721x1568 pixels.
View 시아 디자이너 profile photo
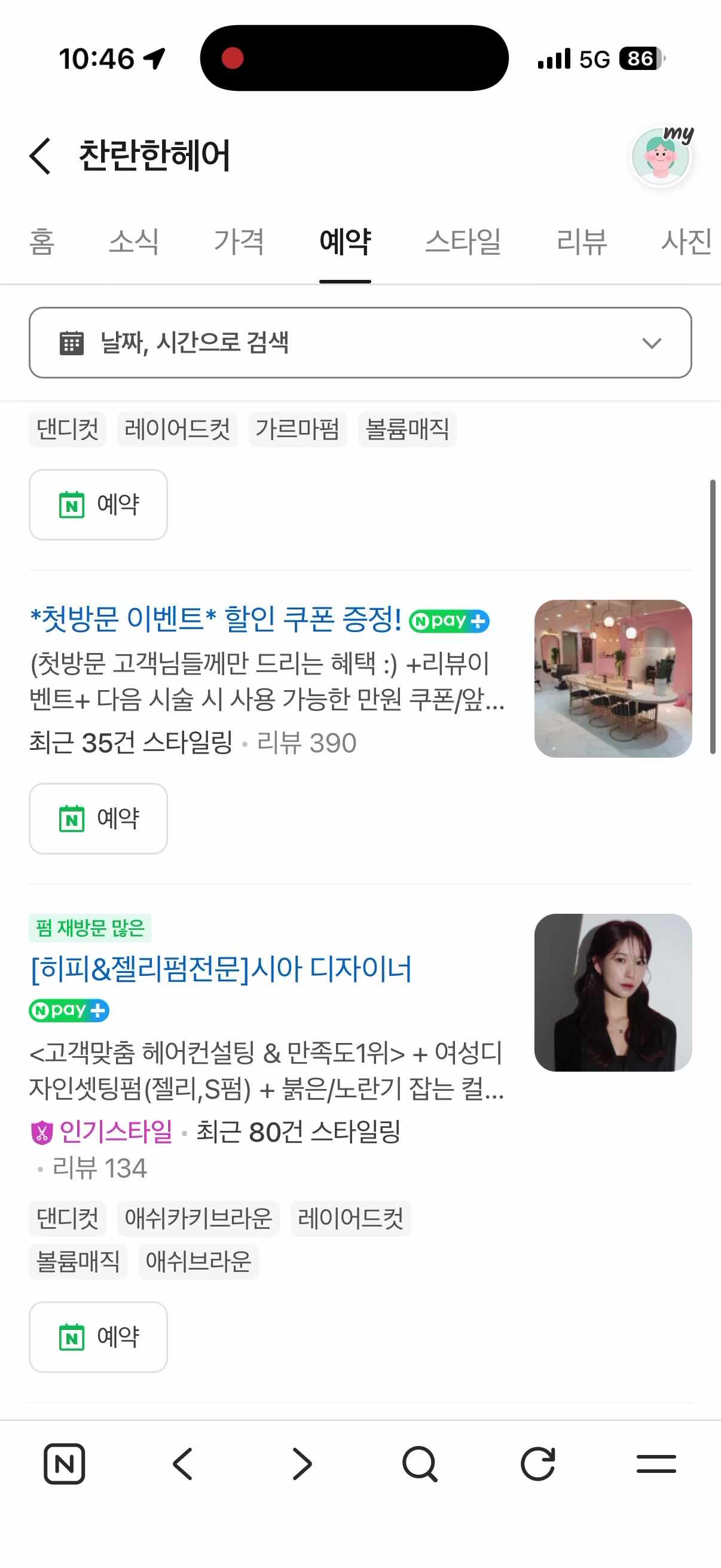click(x=613, y=993)
